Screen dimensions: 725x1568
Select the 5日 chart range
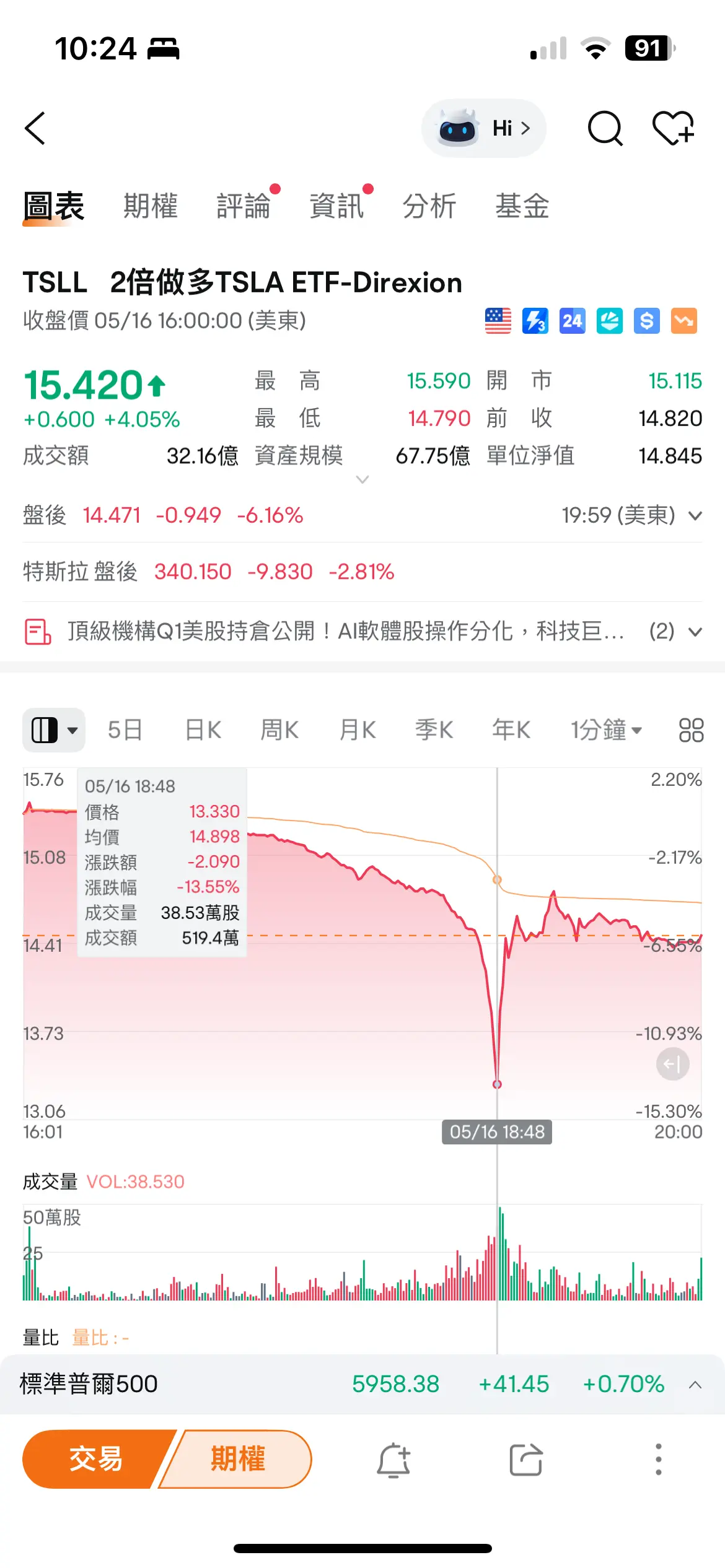pos(125,730)
